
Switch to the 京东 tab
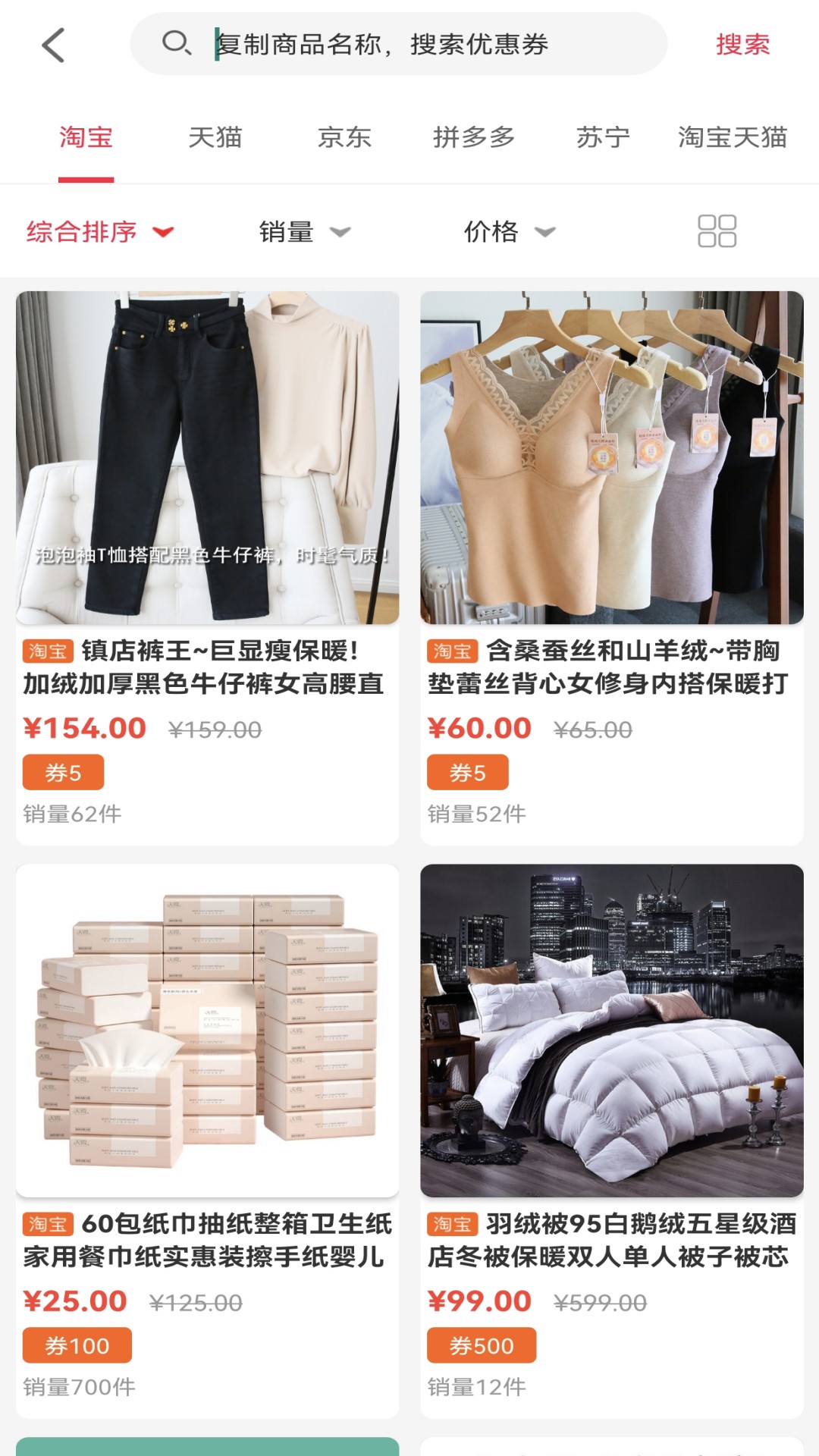(344, 138)
